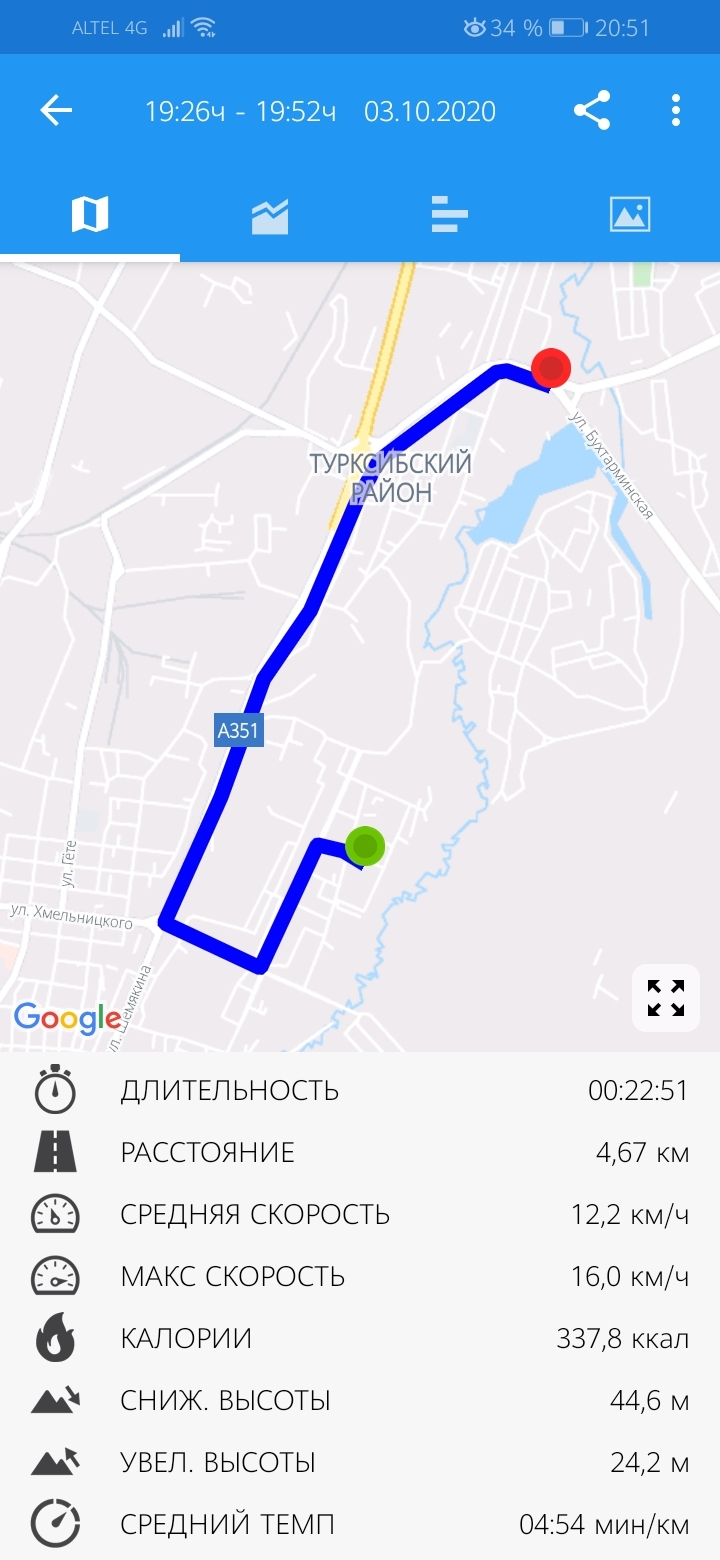This screenshot has height=1560, width=720.
Task: Tap the green start marker on route
Action: pos(365,846)
